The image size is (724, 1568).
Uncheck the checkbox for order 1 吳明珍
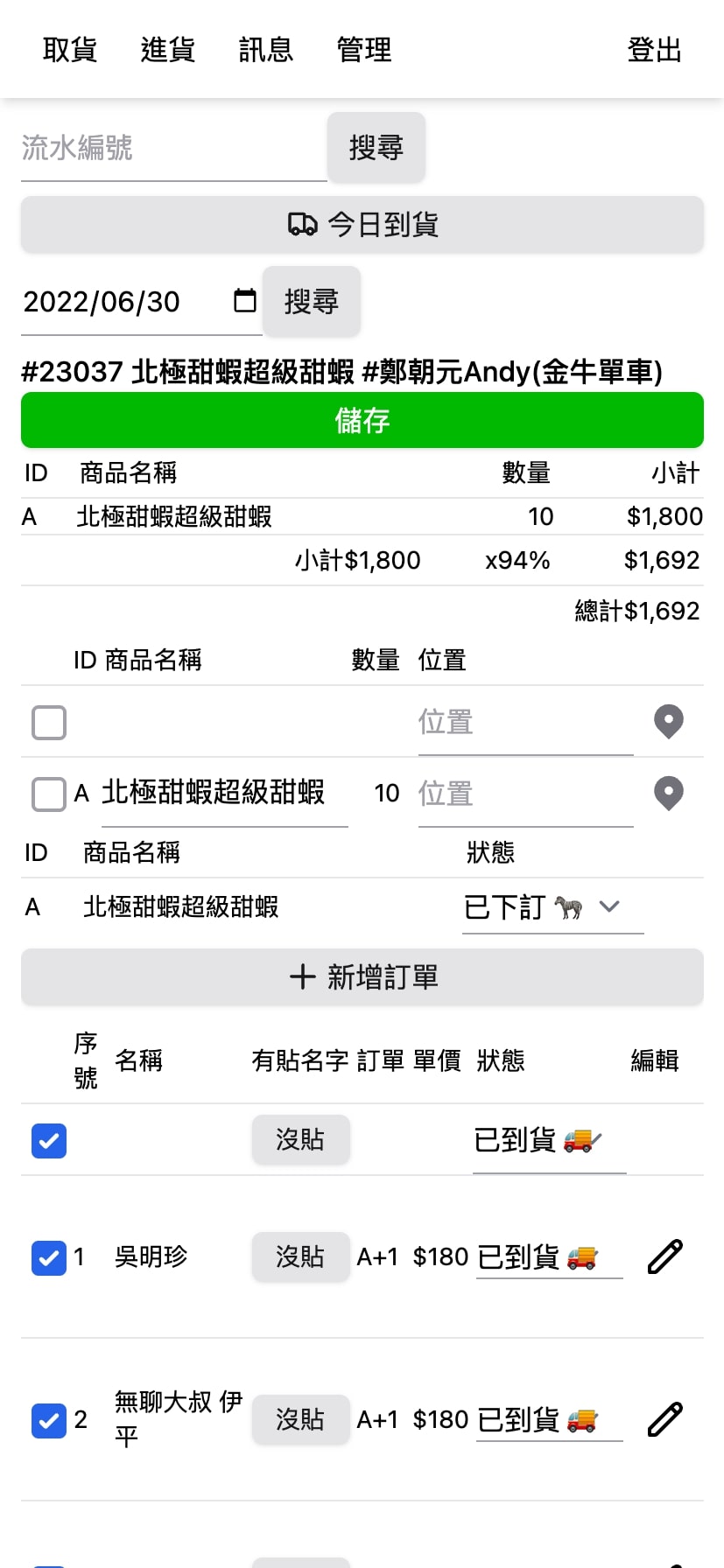48,1258
